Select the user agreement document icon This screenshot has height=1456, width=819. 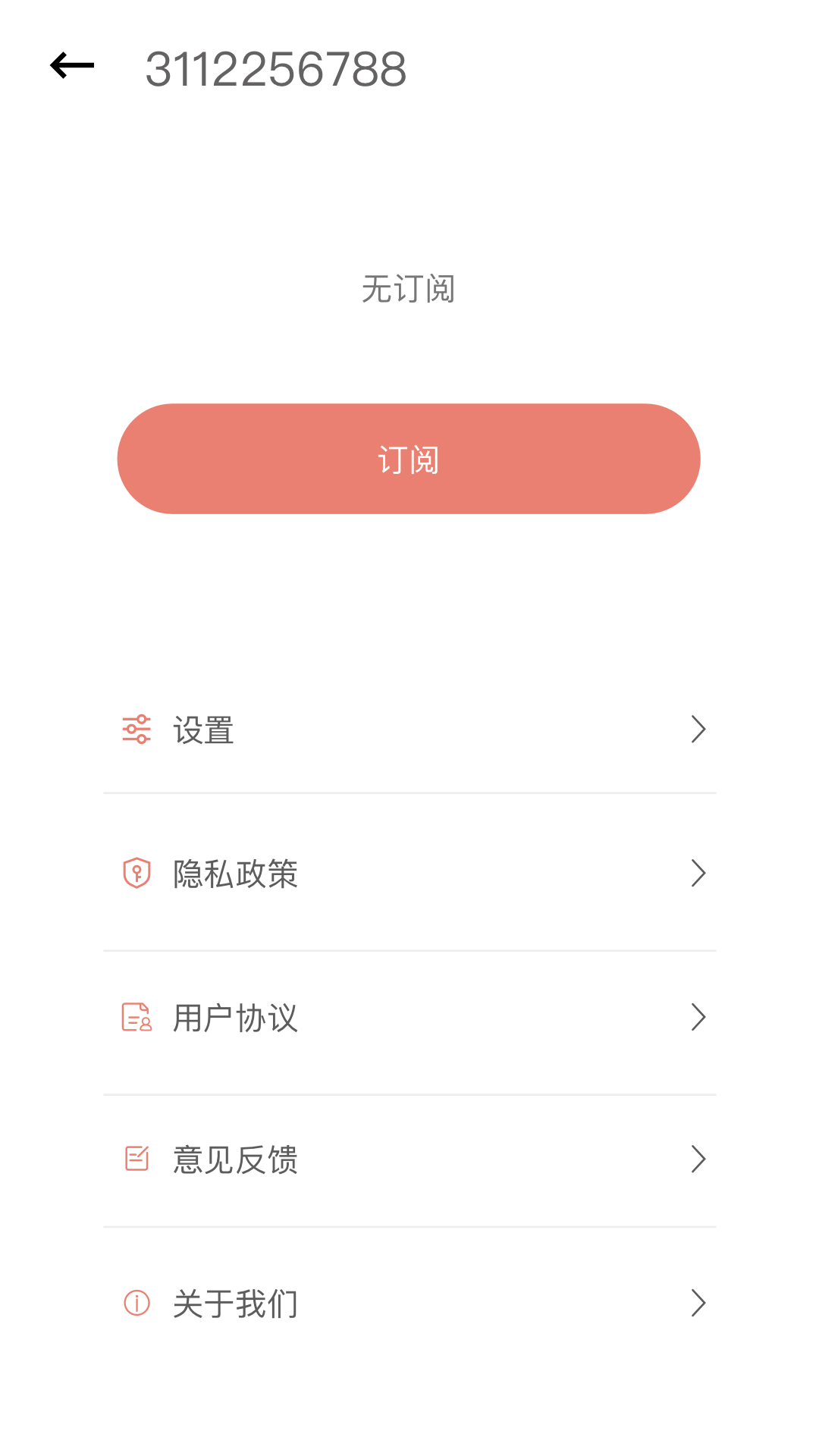pos(136,1018)
